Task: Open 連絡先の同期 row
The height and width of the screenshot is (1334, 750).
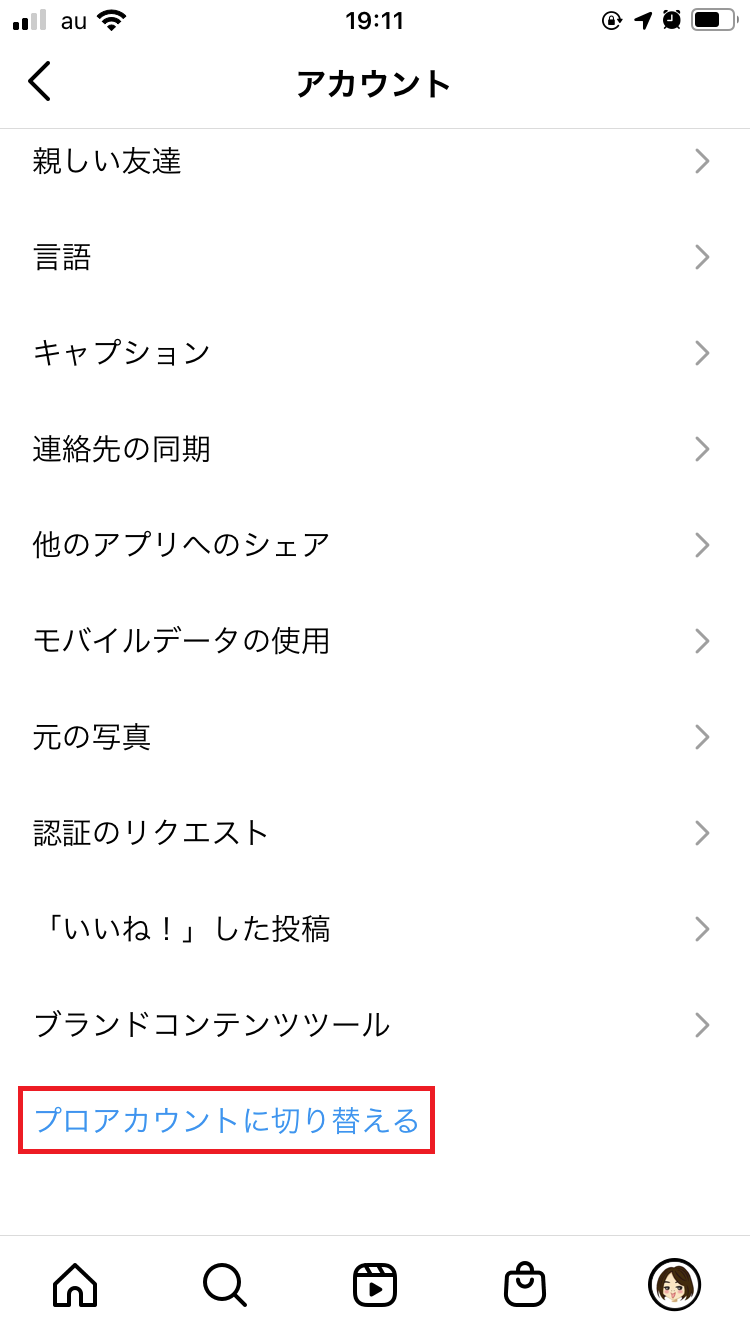Action: [375, 449]
